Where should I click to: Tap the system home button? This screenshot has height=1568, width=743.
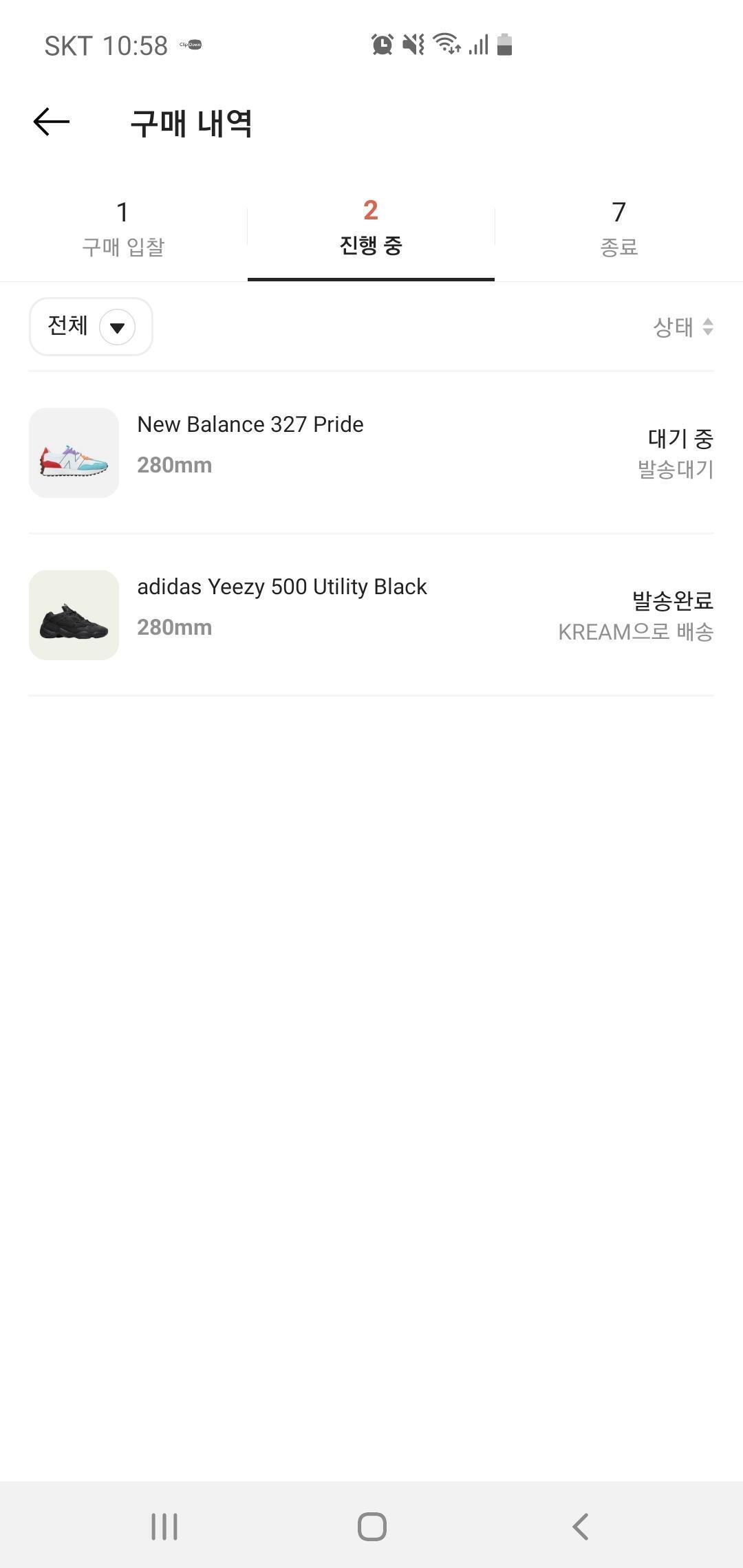pos(371,1527)
